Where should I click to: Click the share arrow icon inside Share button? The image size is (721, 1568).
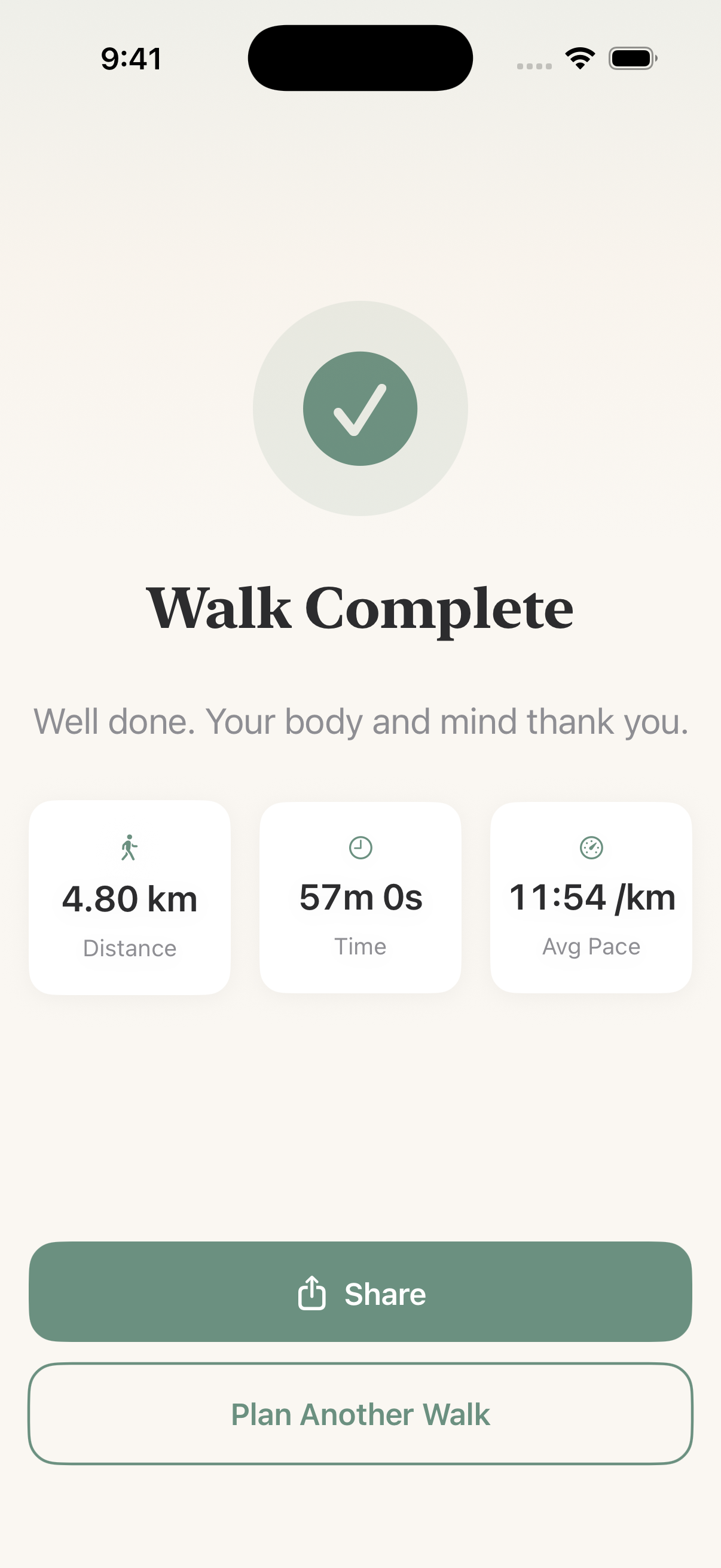coord(311,1293)
